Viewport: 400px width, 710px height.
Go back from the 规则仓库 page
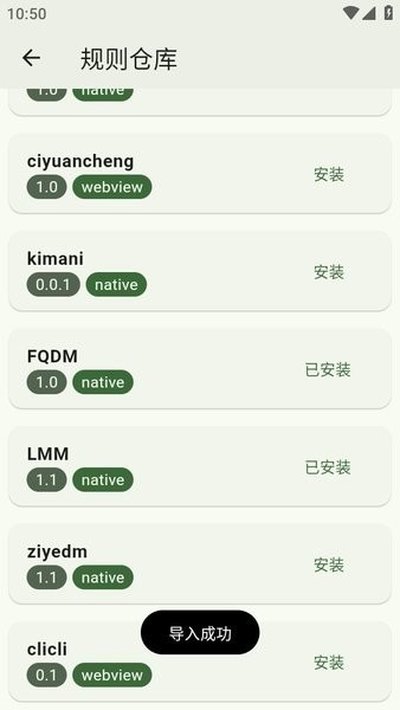(x=31, y=58)
